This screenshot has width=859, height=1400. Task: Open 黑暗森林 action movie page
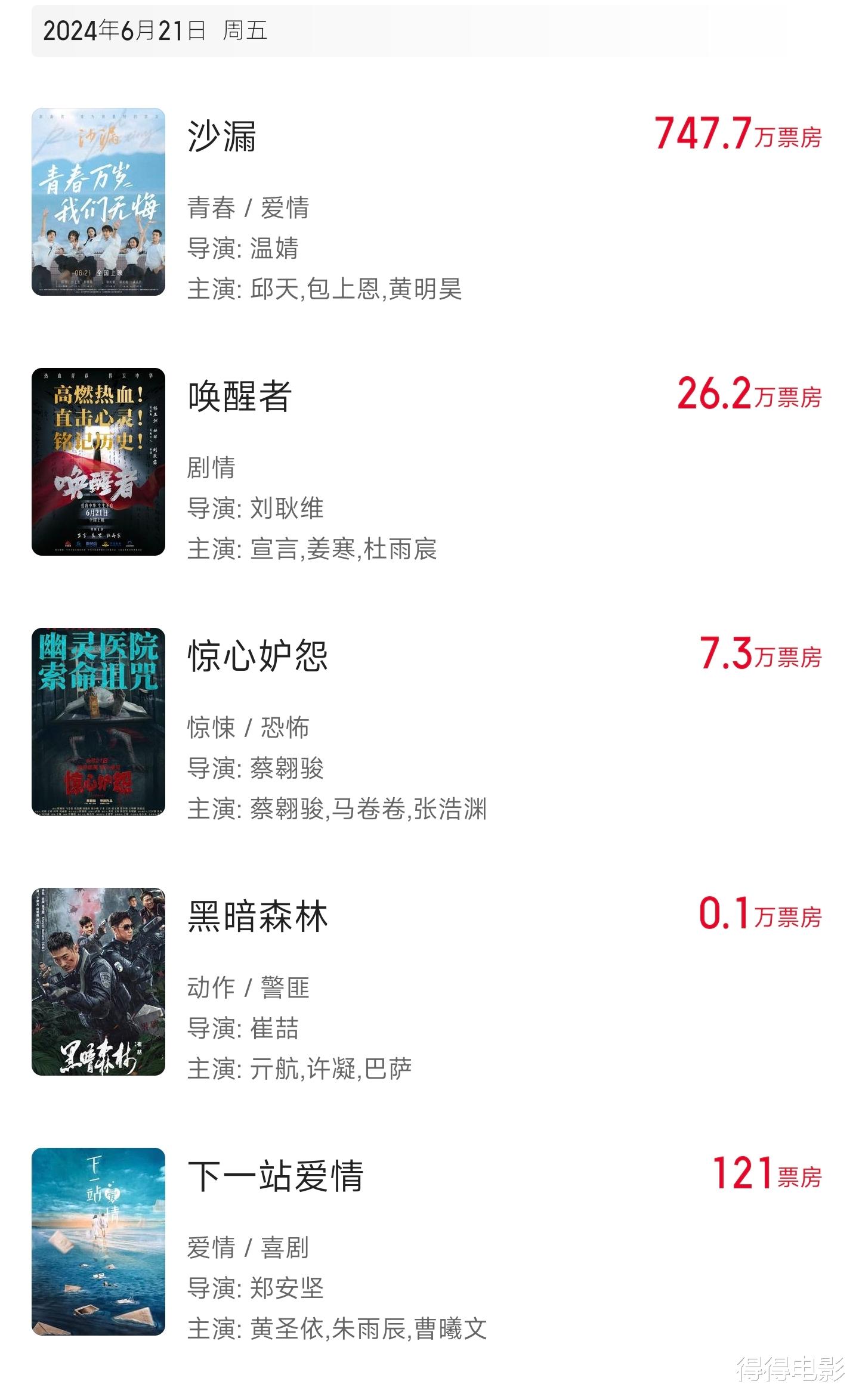click(x=257, y=916)
